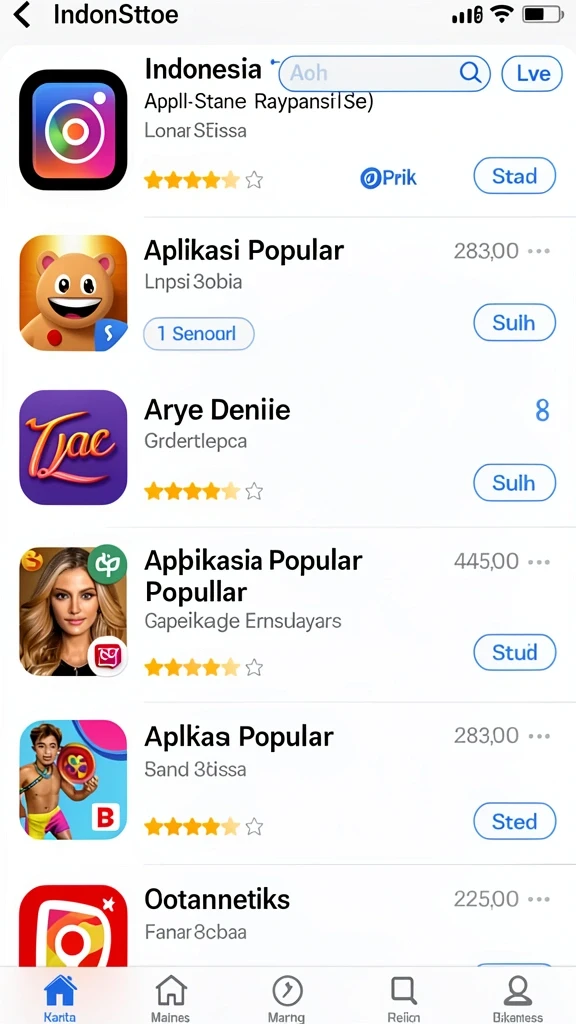Switch to the Marng tab
576x1024 pixels.
(x=287, y=997)
